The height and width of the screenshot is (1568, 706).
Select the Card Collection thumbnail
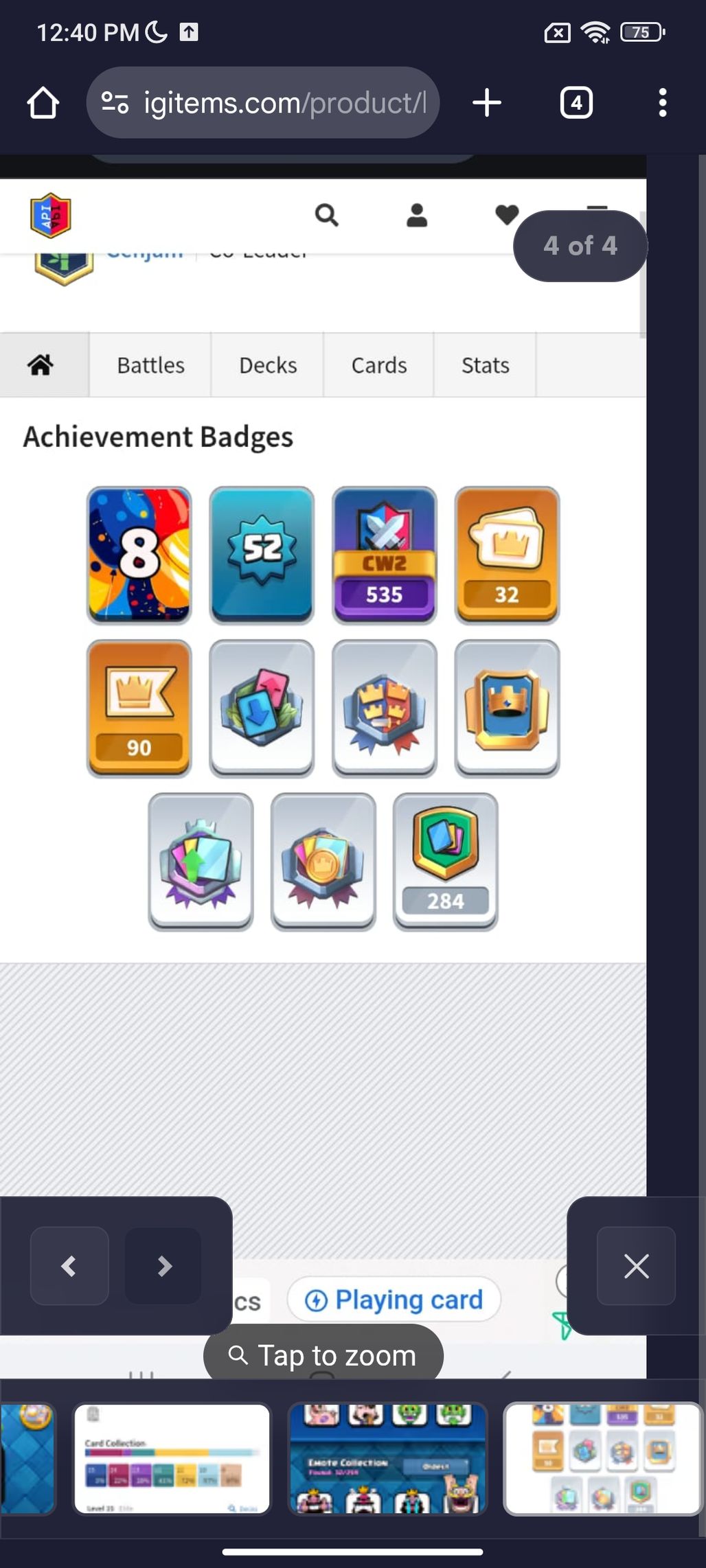[x=172, y=1459]
